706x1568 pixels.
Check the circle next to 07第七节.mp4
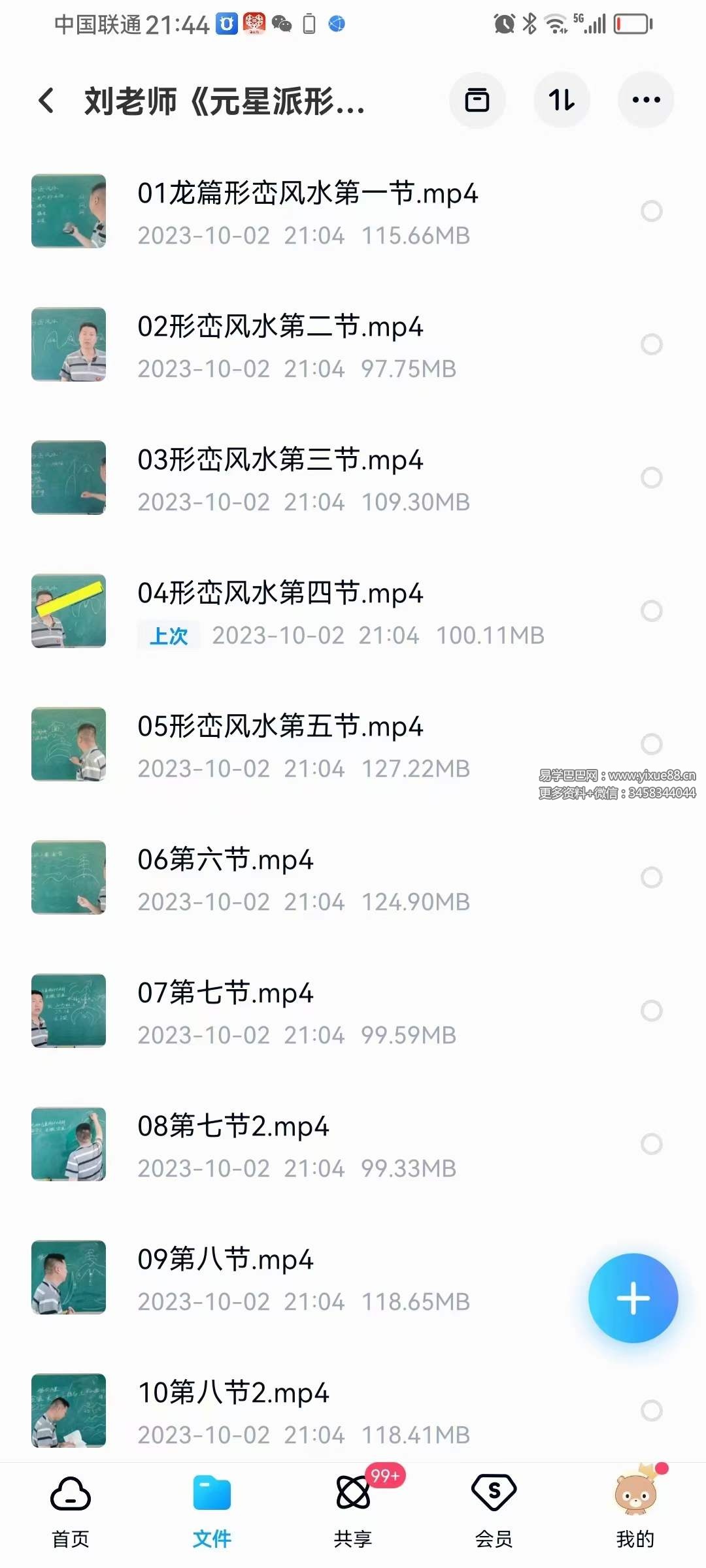point(651,1010)
